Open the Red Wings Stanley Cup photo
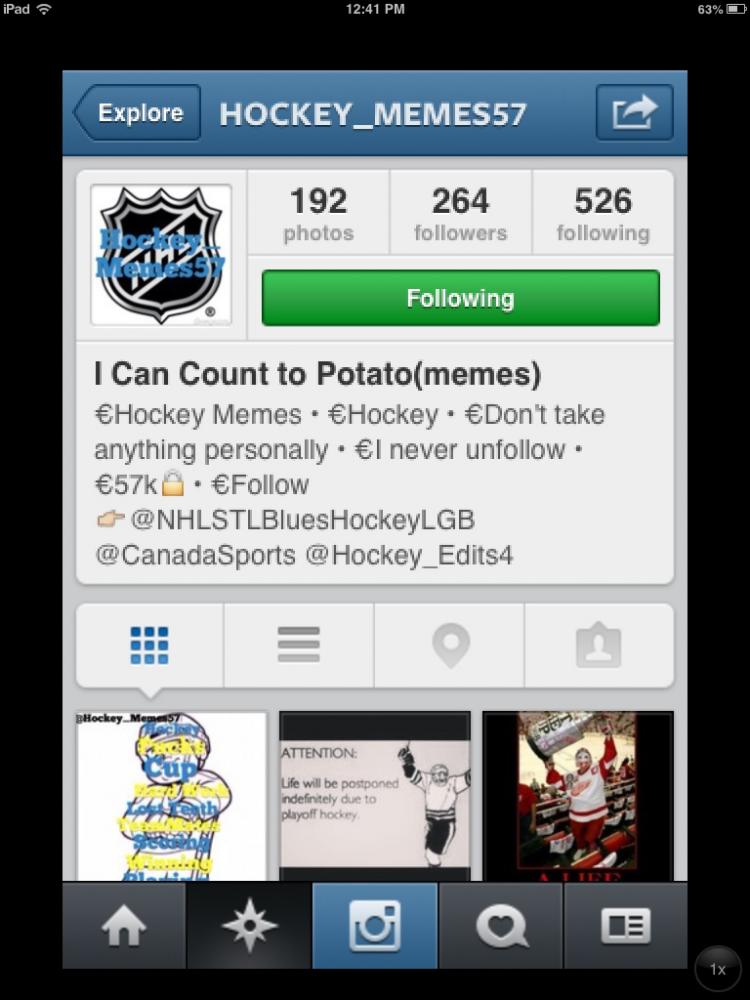Image resolution: width=750 pixels, height=1000 pixels. click(578, 796)
